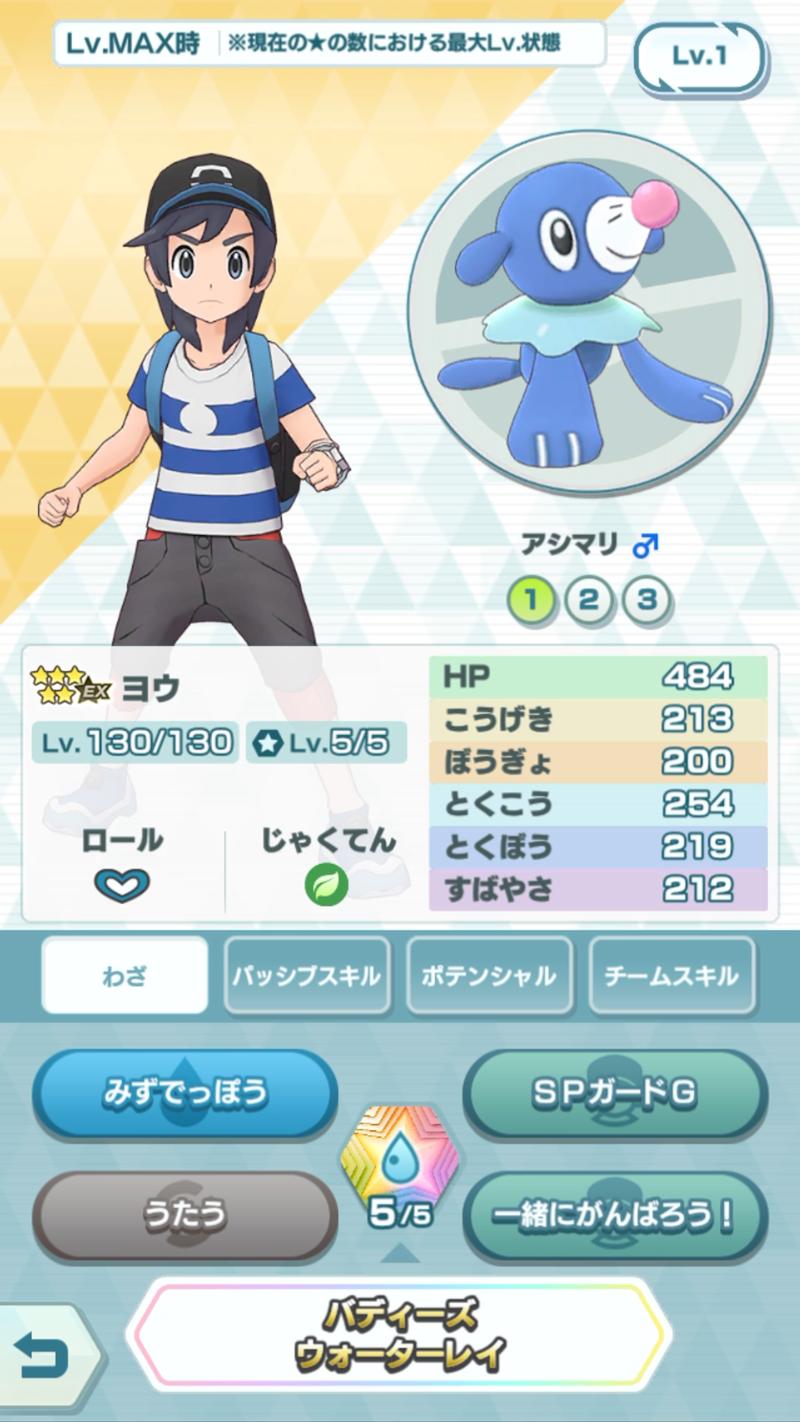
Task: Select evolution stage 1
Action: pos(531,600)
